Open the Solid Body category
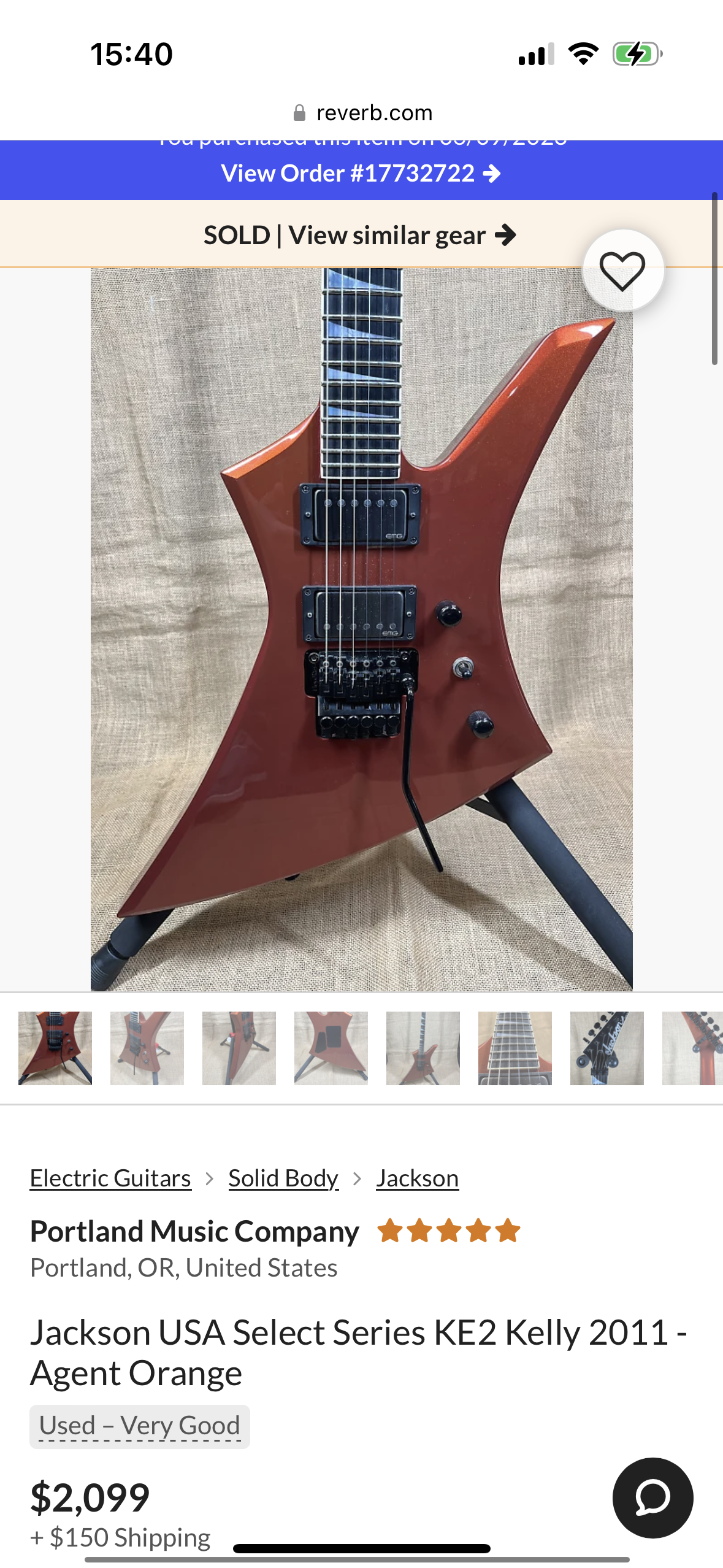Image resolution: width=723 pixels, height=1568 pixels. click(283, 1178)
